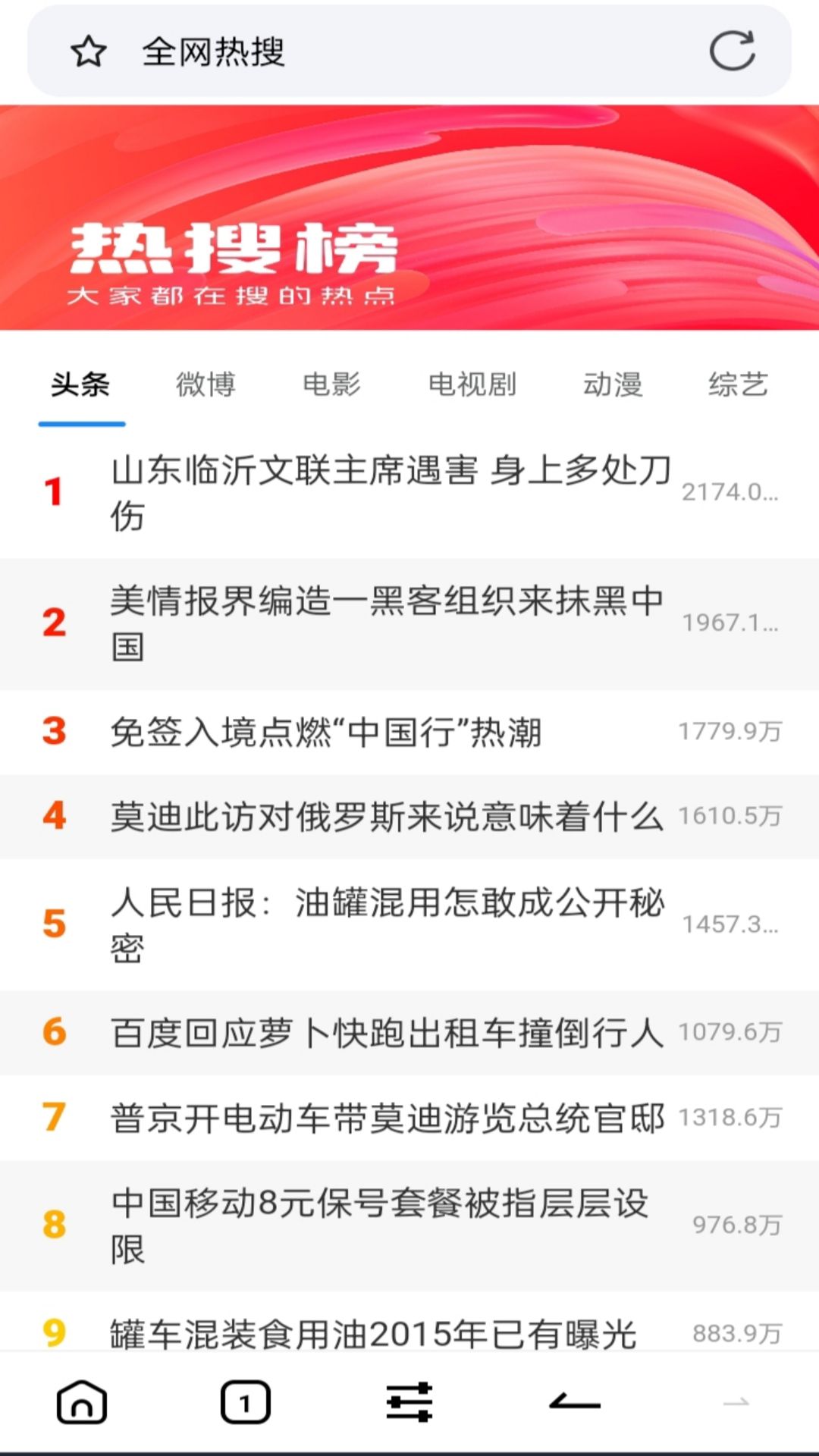Show the 综艺 tab
The image size is (819, 1456).
pos(738,384)
